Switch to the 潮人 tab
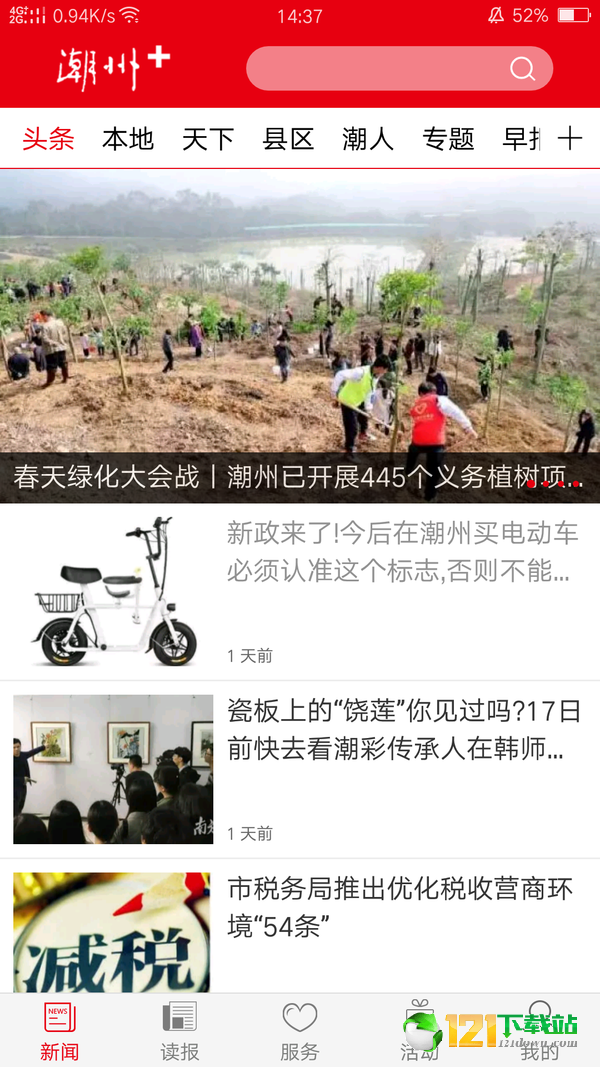This screenshot has width=600, height=1067. pos(368,139)
